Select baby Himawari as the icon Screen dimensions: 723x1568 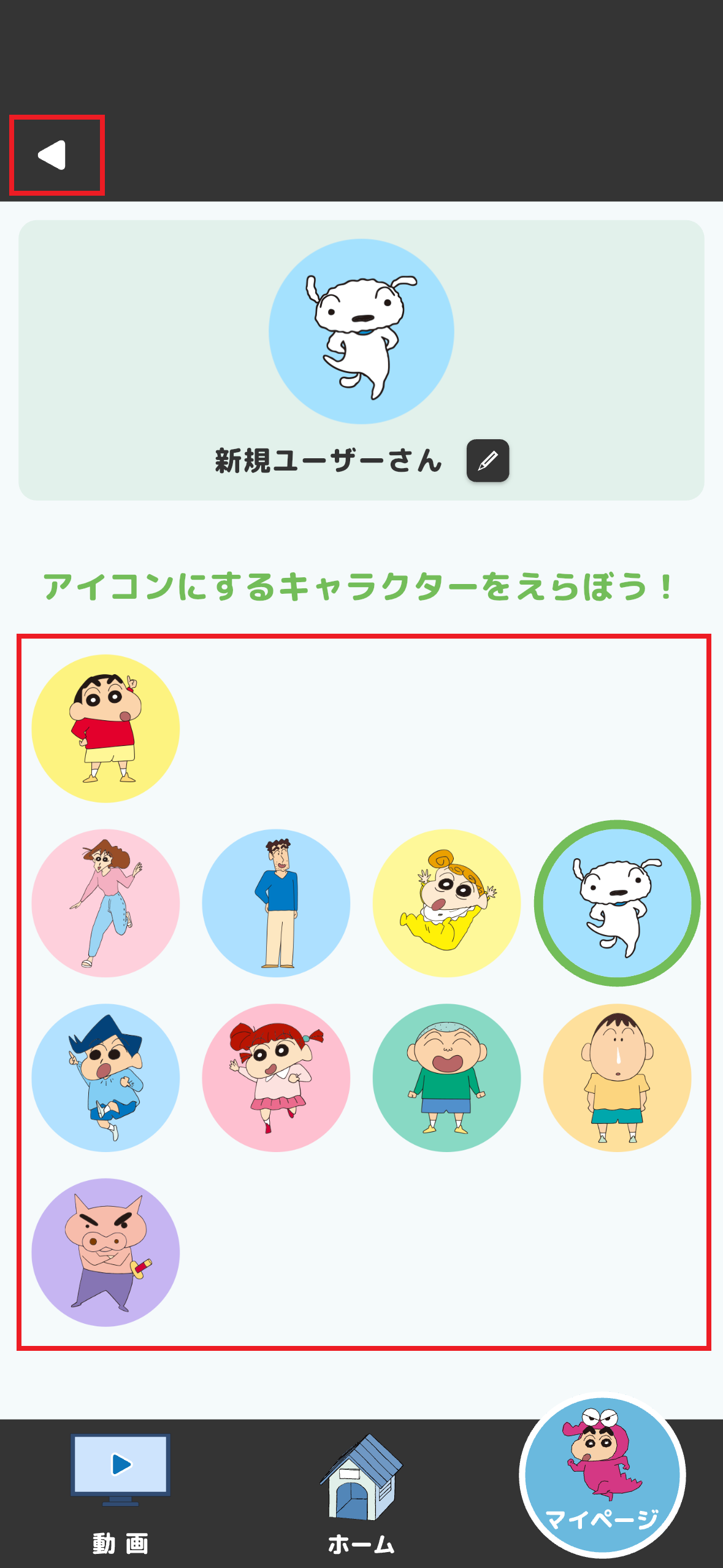[x=446, y=902]
